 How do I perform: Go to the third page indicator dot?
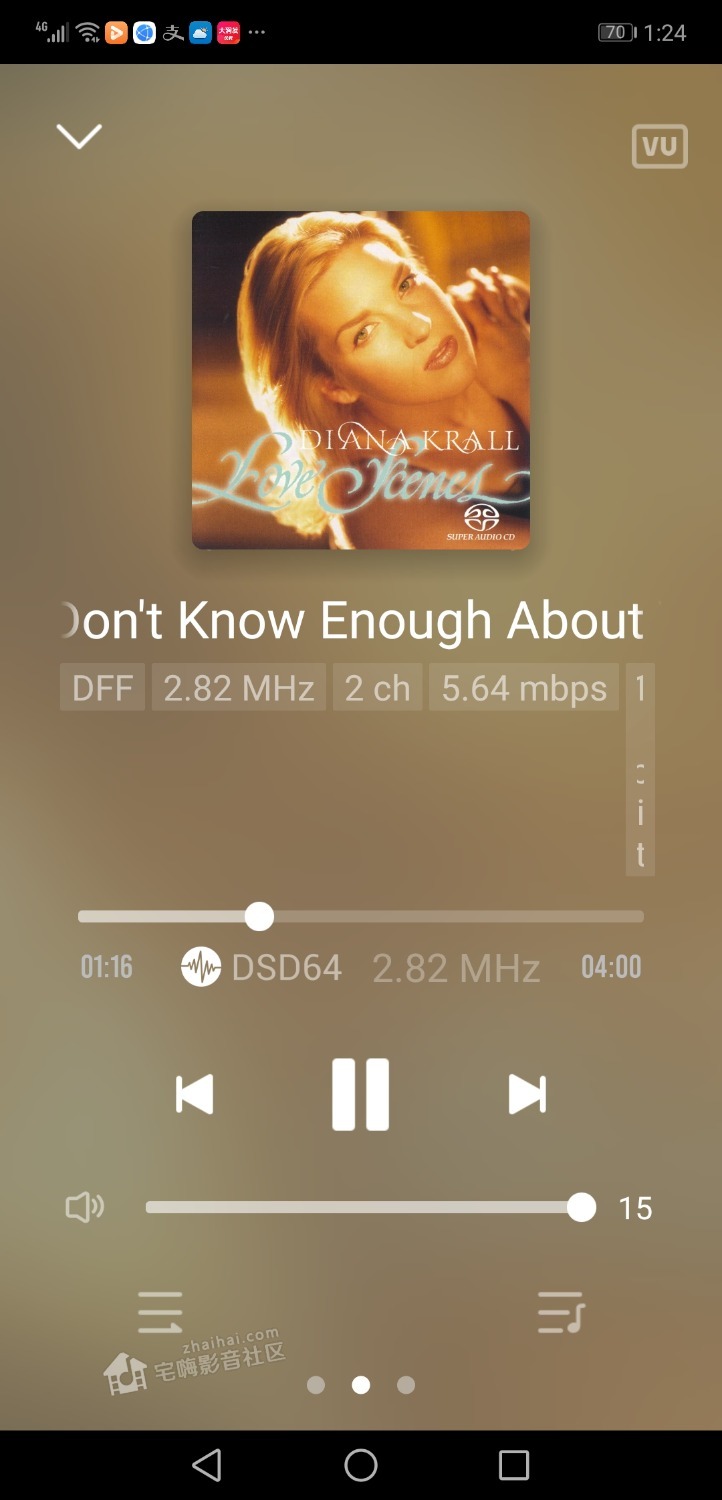coord(406,1385)
